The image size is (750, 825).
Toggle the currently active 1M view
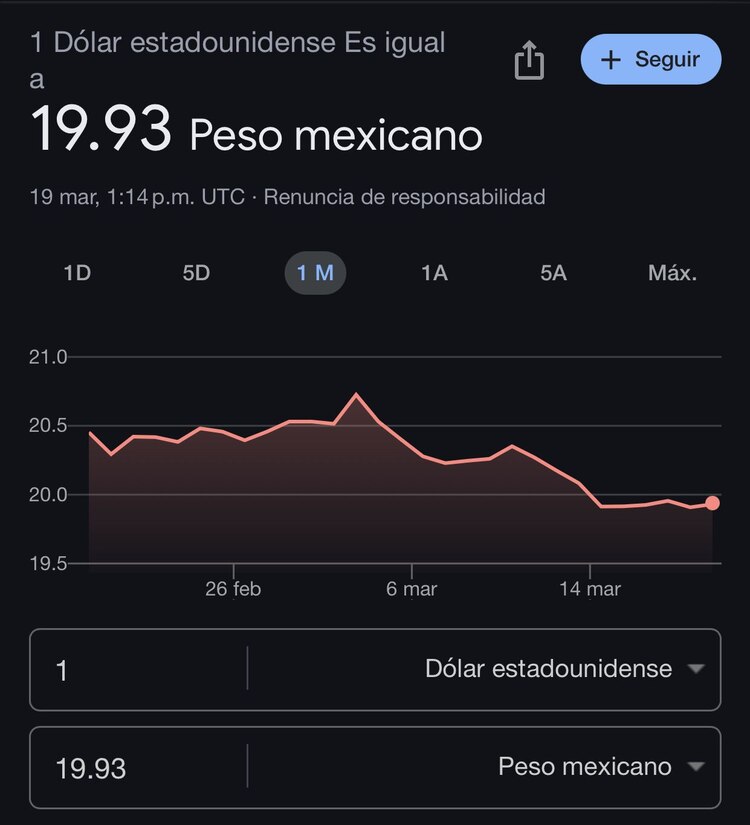click(x=315, y=272)
